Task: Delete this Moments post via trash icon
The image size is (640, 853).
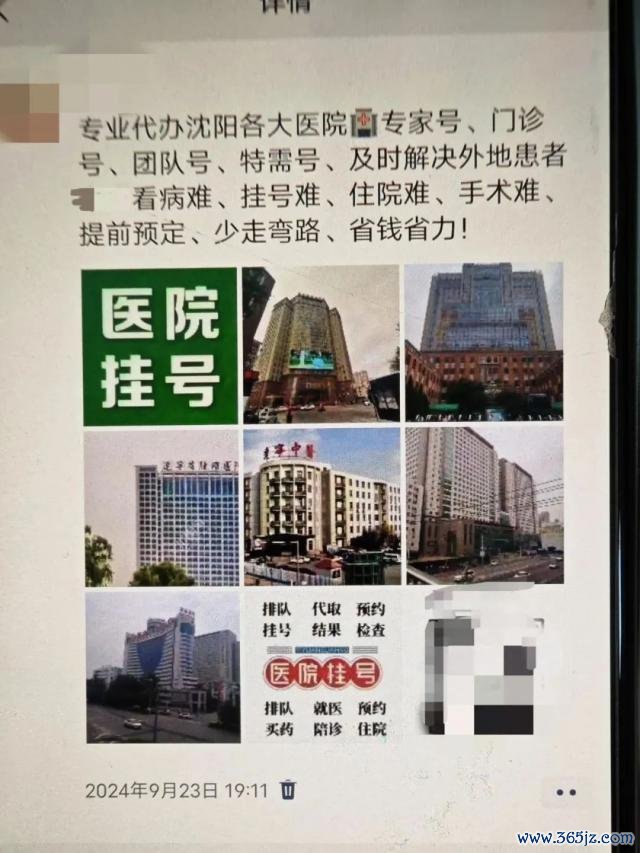Action: coord(288,790)
